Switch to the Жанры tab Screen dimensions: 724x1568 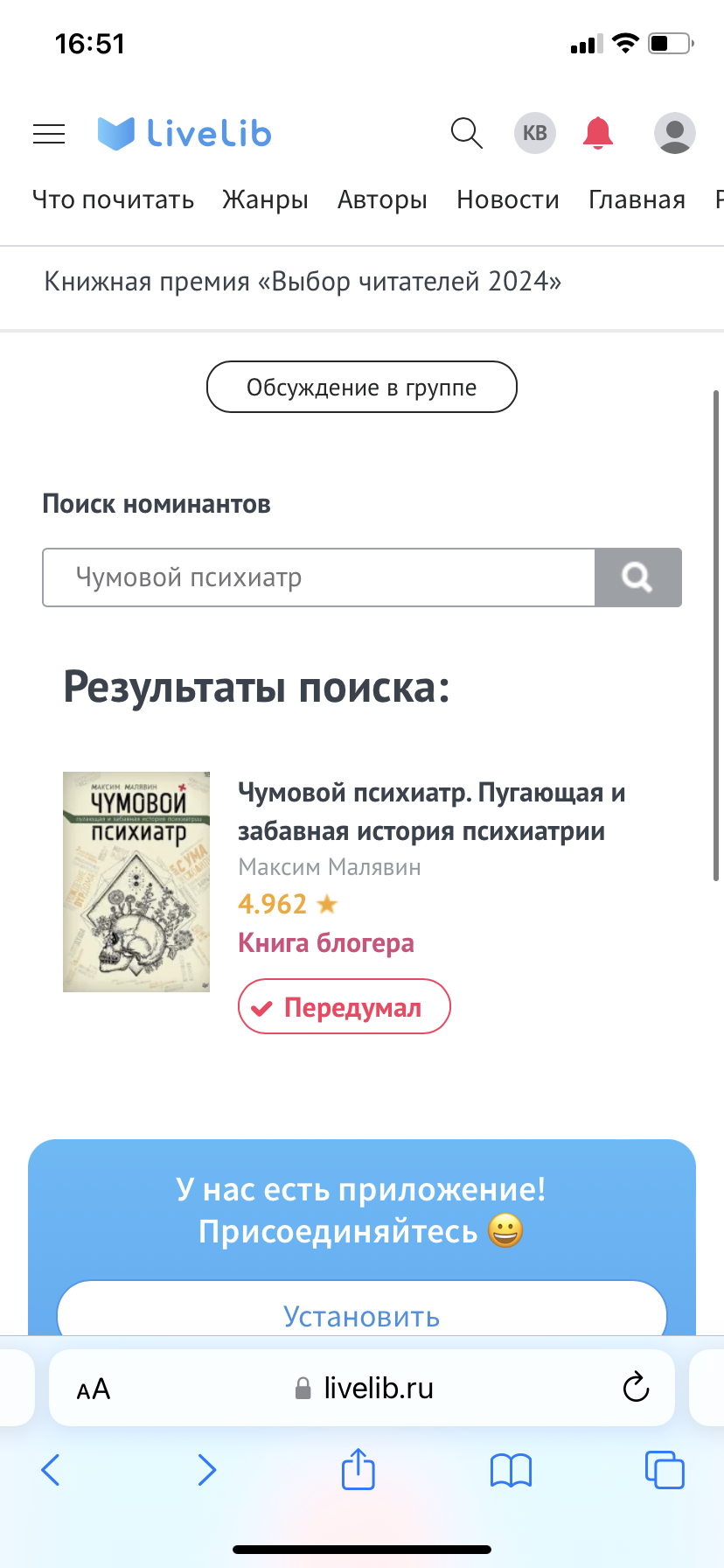(x=265, y=199)
